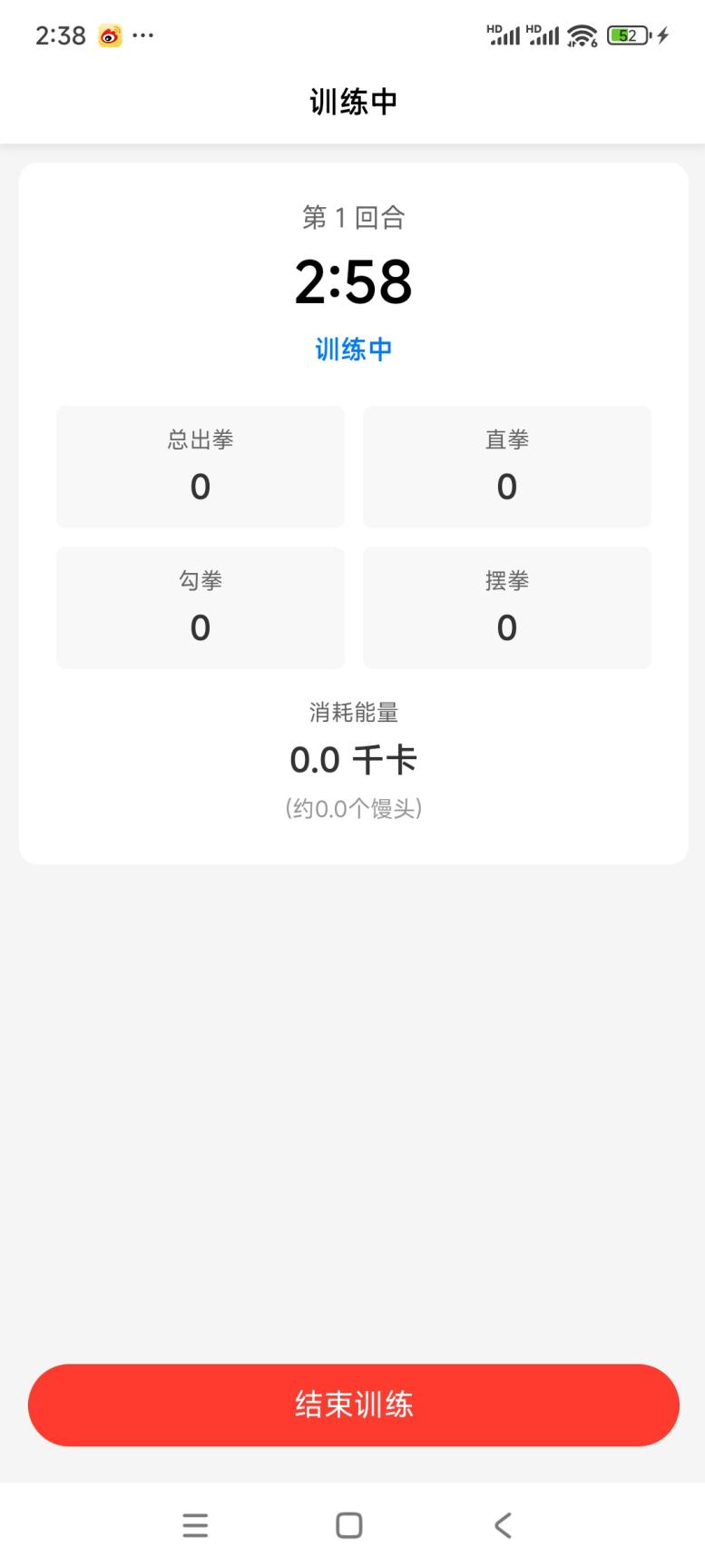The height and width of the screenshot is (1568, 705).
Task: Go back using the system back button
Action: (504, 1525)
